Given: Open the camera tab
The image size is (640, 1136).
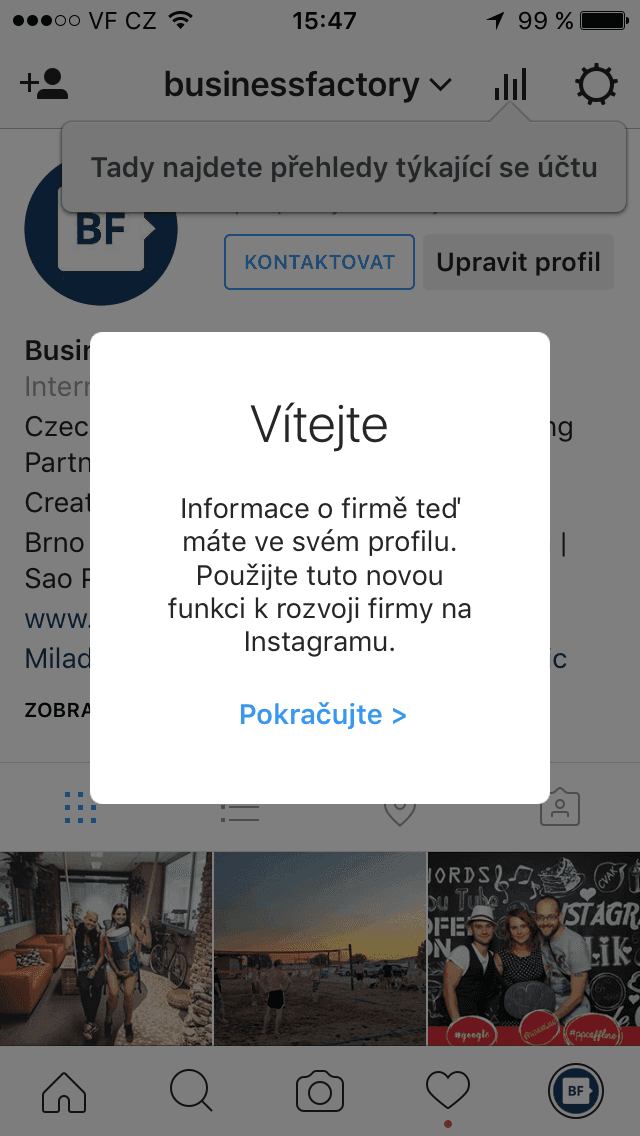Looking at the screenshot, I should click(320, 1092).
